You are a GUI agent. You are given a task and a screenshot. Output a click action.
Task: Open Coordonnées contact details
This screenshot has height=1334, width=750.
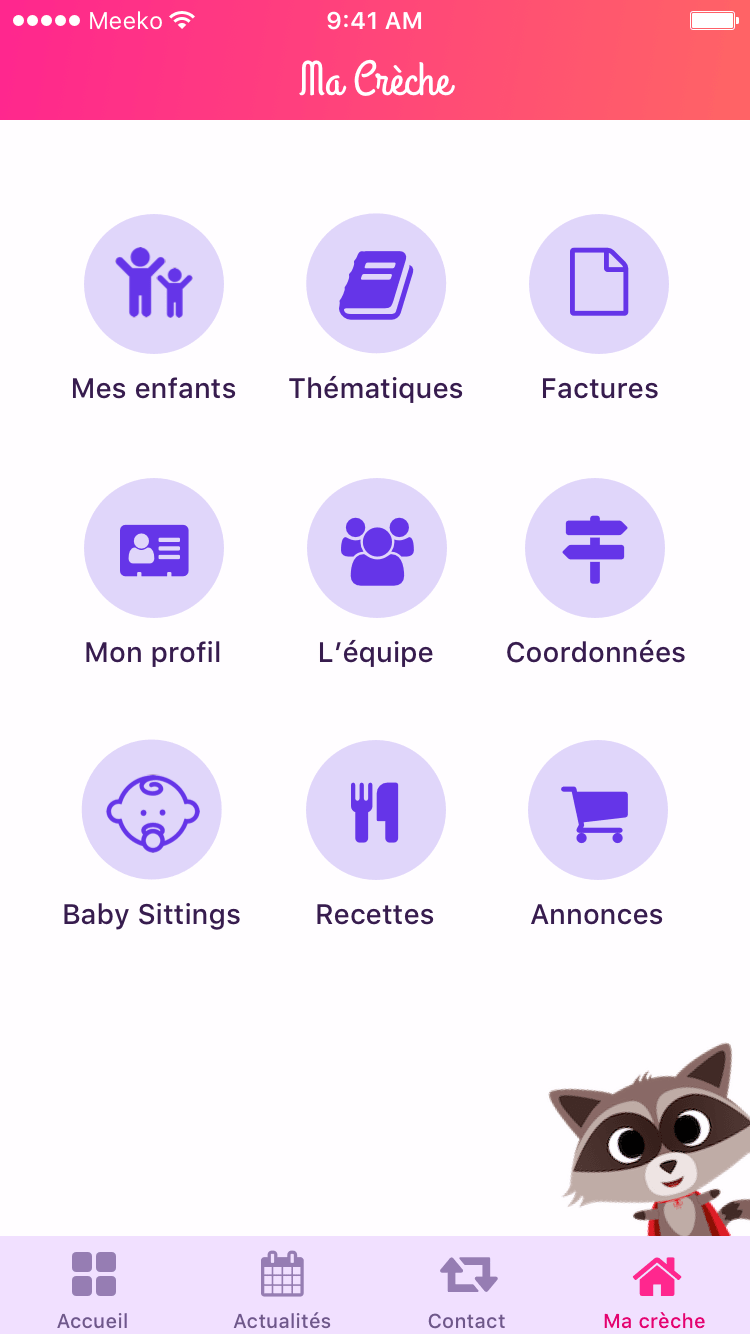(x=595, y=548)
